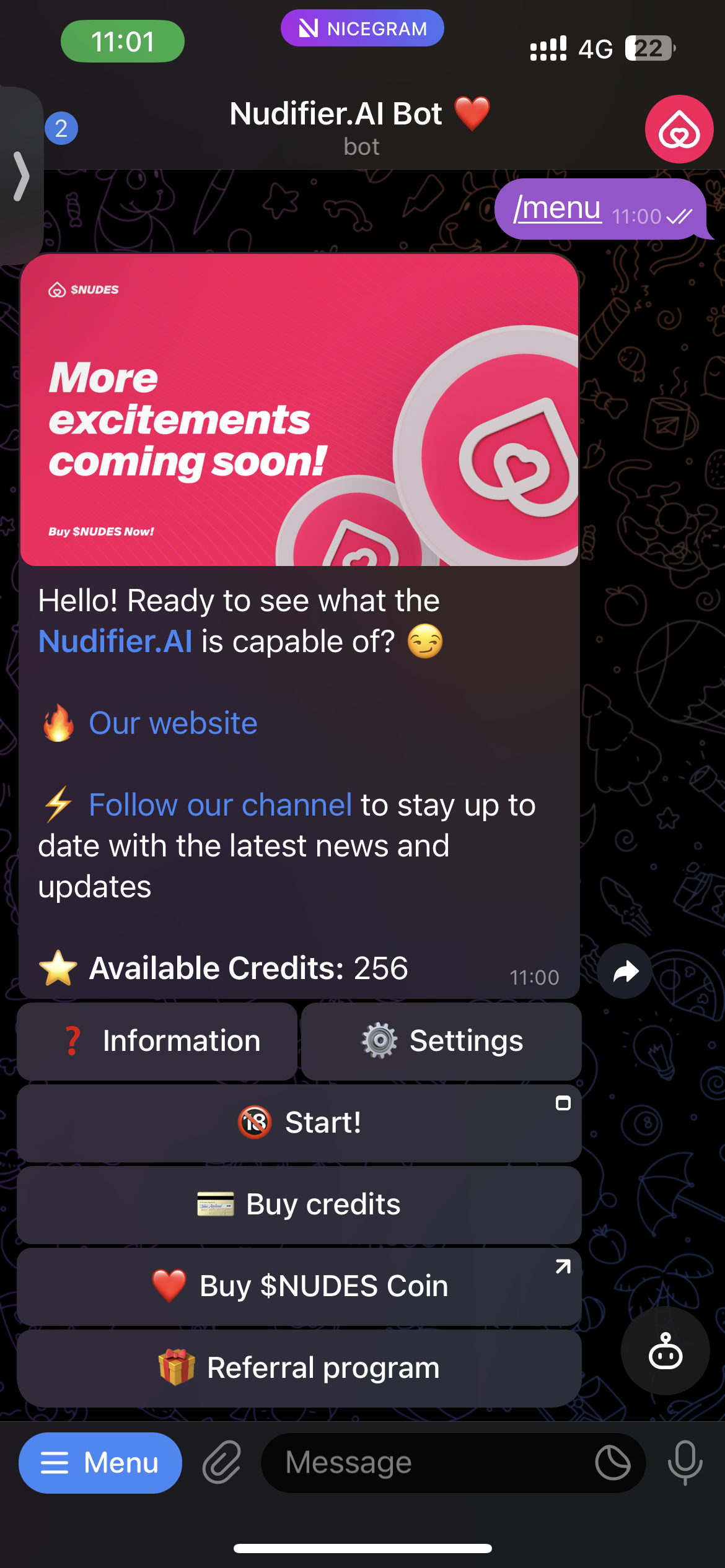Forward the bot message
This screenshot has width=725, height=1568.
(x=625, y=971)
